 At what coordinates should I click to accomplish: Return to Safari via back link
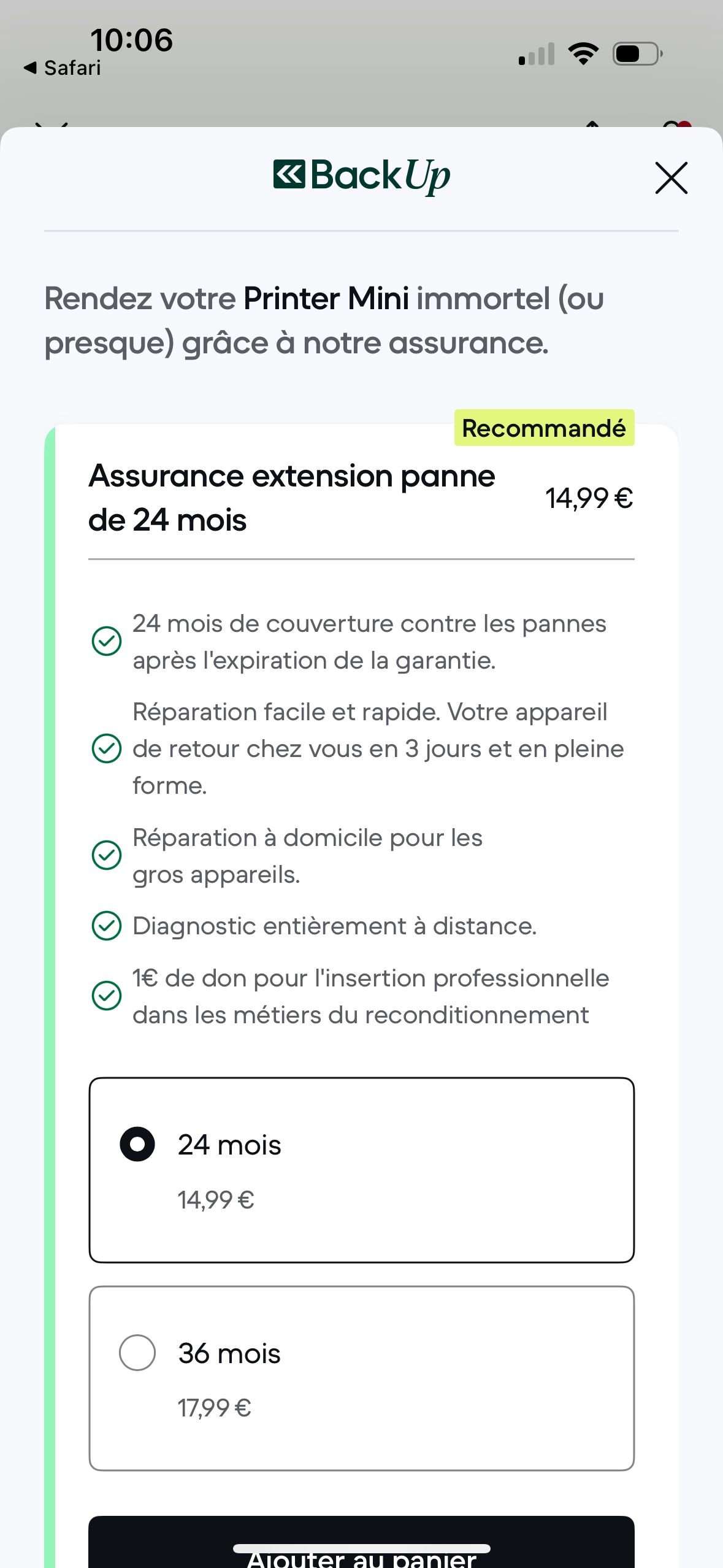point(63,67)
